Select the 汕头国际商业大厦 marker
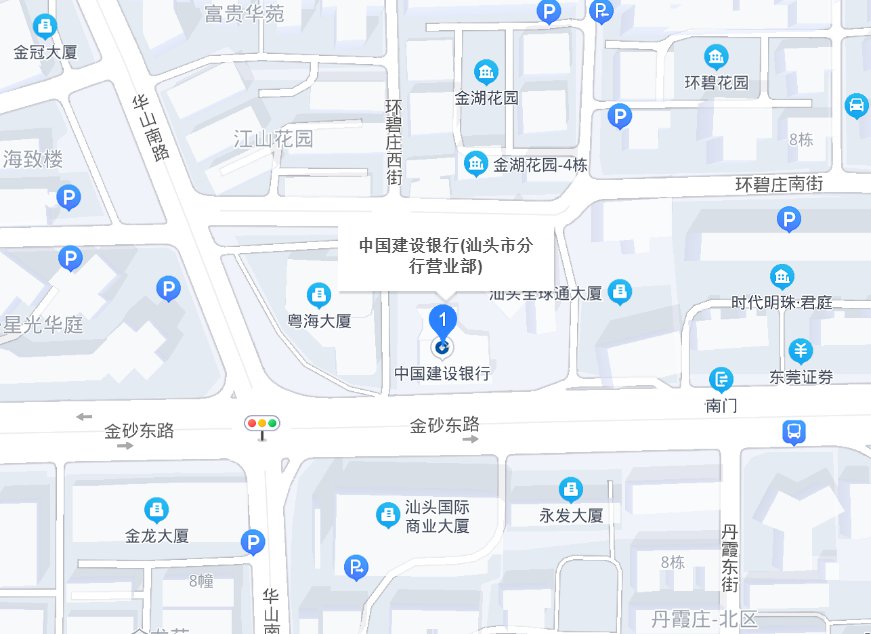This screenshot has width=871, height=634. (387, 515)
